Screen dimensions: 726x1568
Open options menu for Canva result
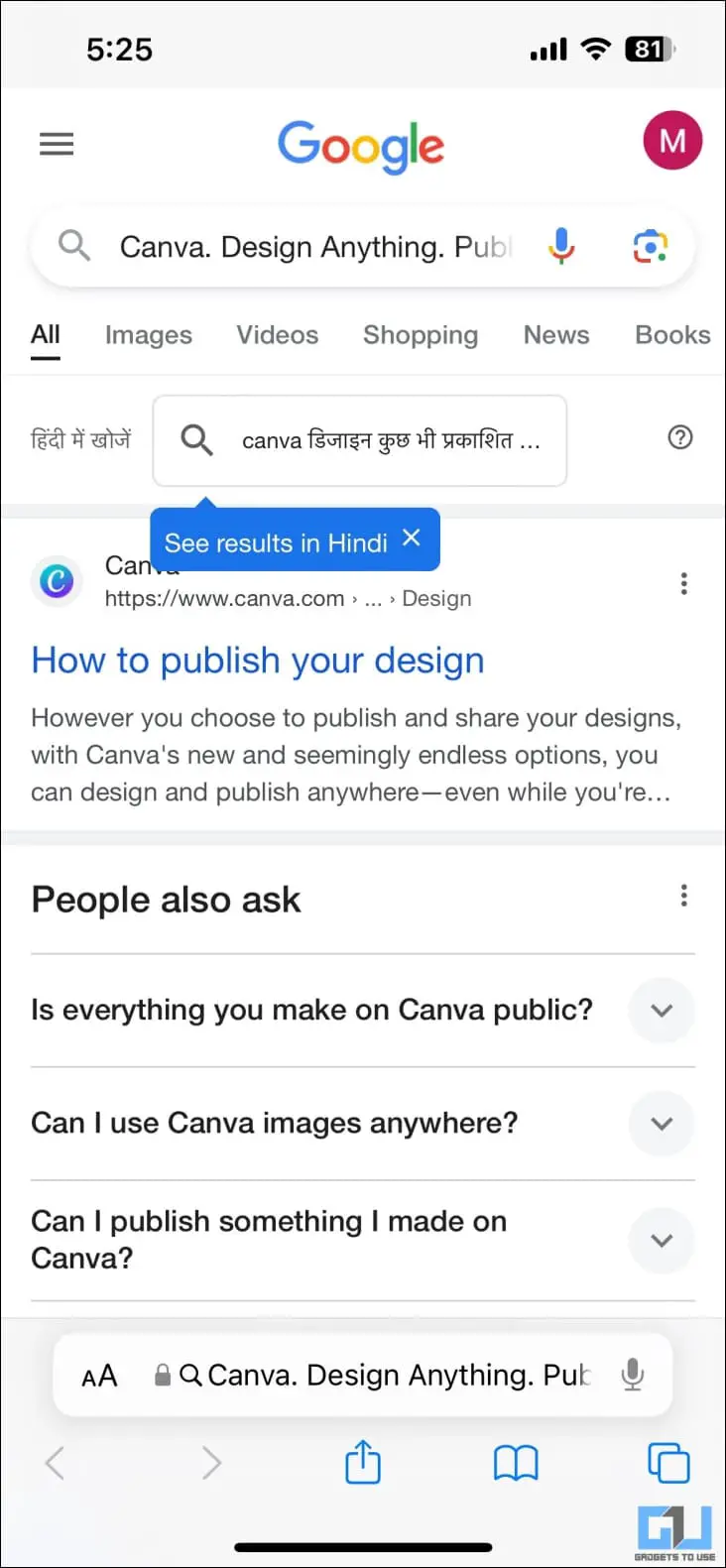683,583
